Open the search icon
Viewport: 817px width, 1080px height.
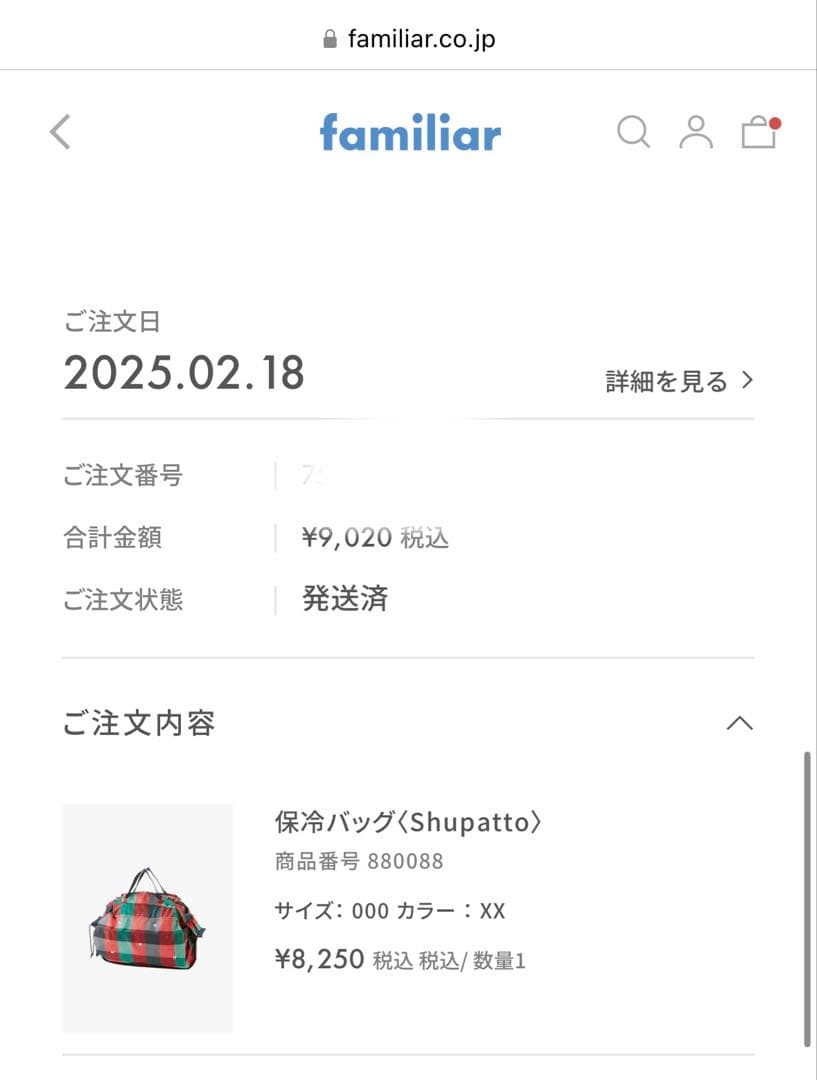click(634, 131)
